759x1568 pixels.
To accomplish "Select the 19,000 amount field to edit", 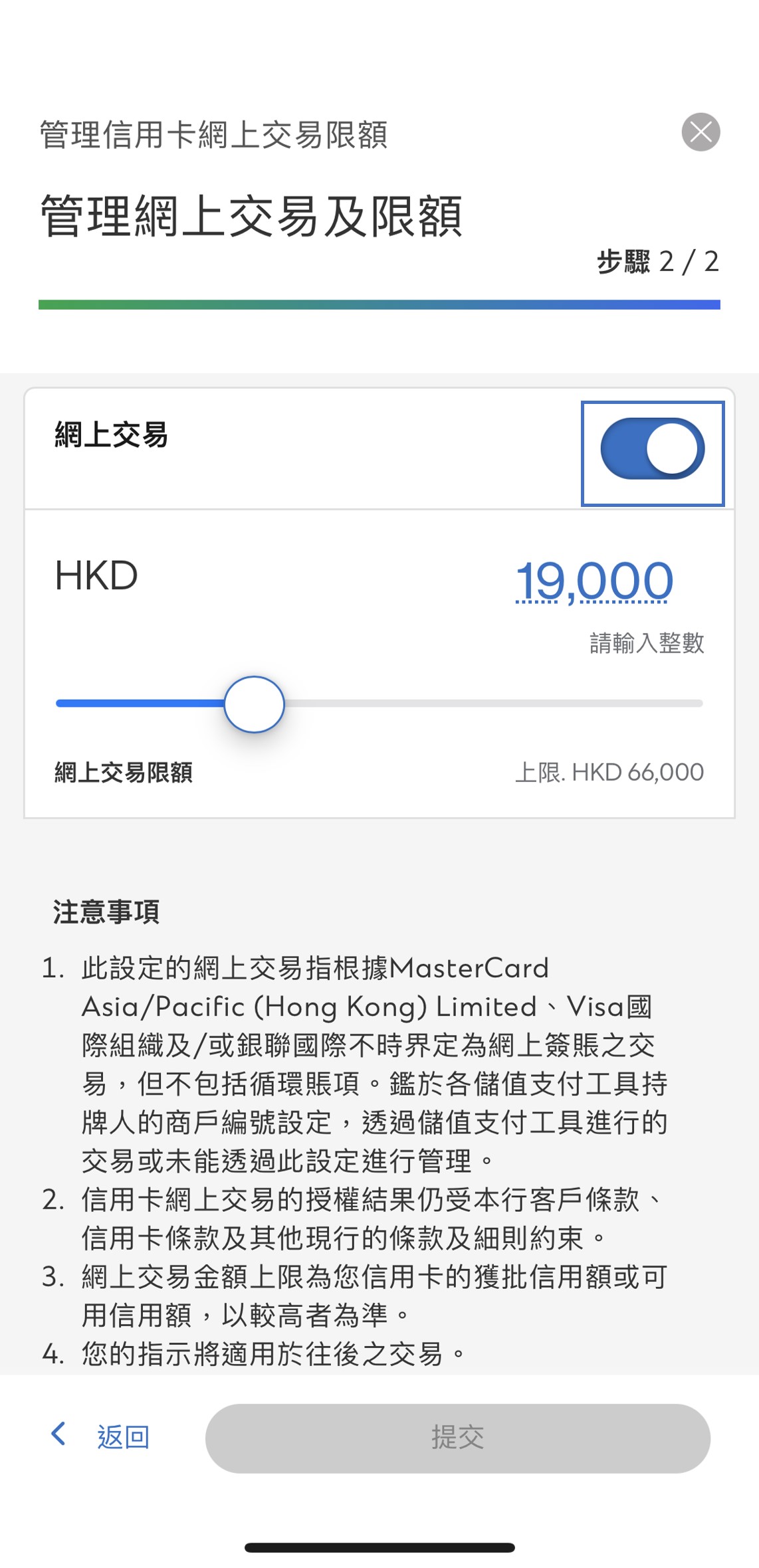I will pyautogui.click(x=594, y=579).
